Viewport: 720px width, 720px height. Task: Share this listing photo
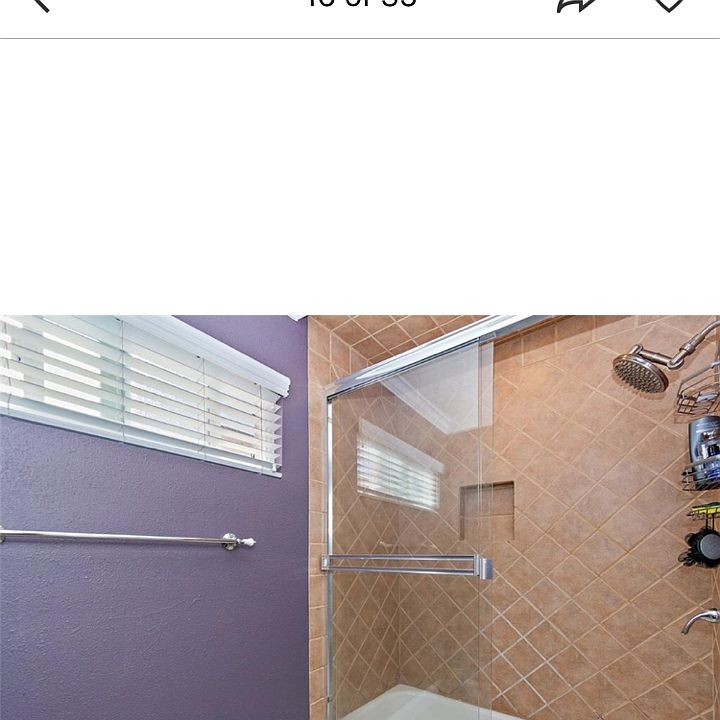pos(577,4)
